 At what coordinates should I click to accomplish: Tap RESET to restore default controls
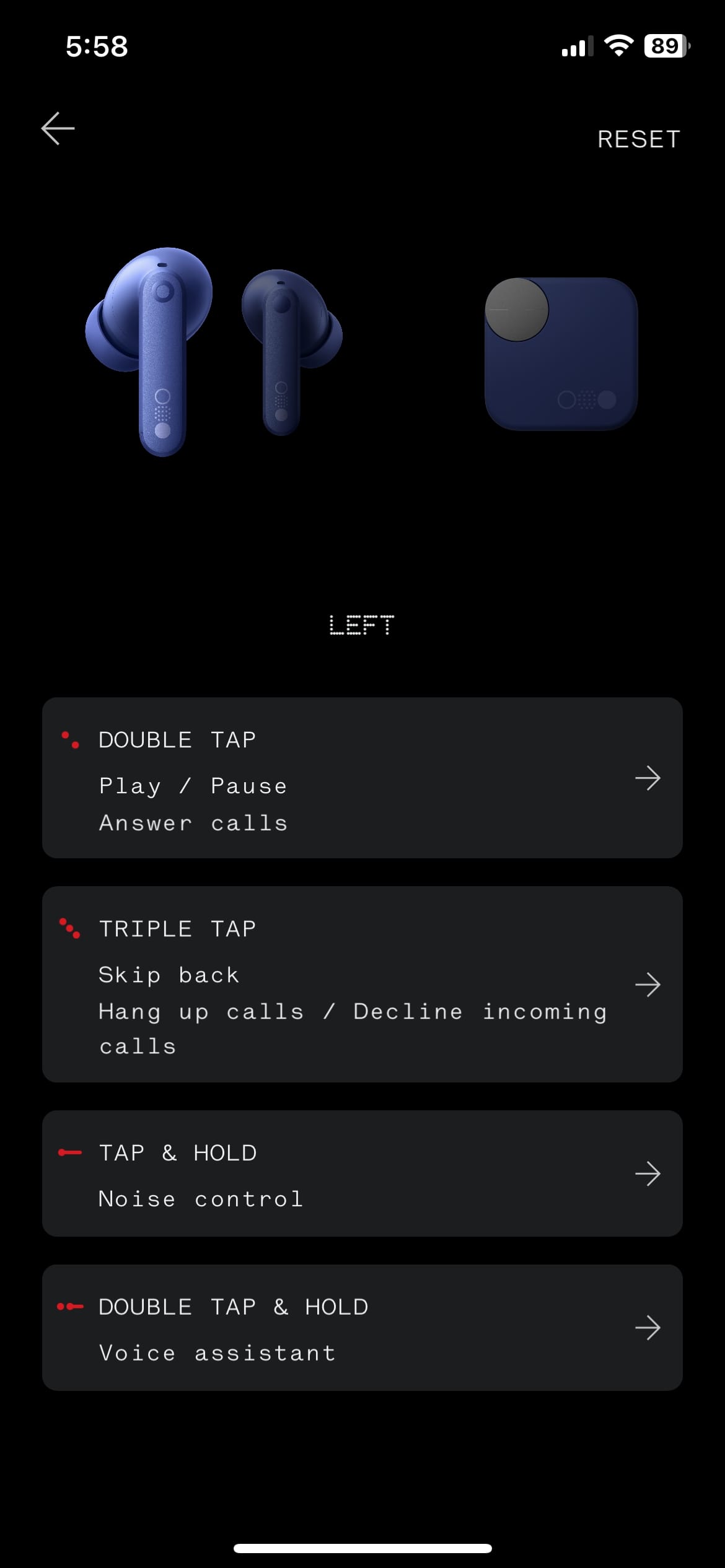(x=639, y=139)
